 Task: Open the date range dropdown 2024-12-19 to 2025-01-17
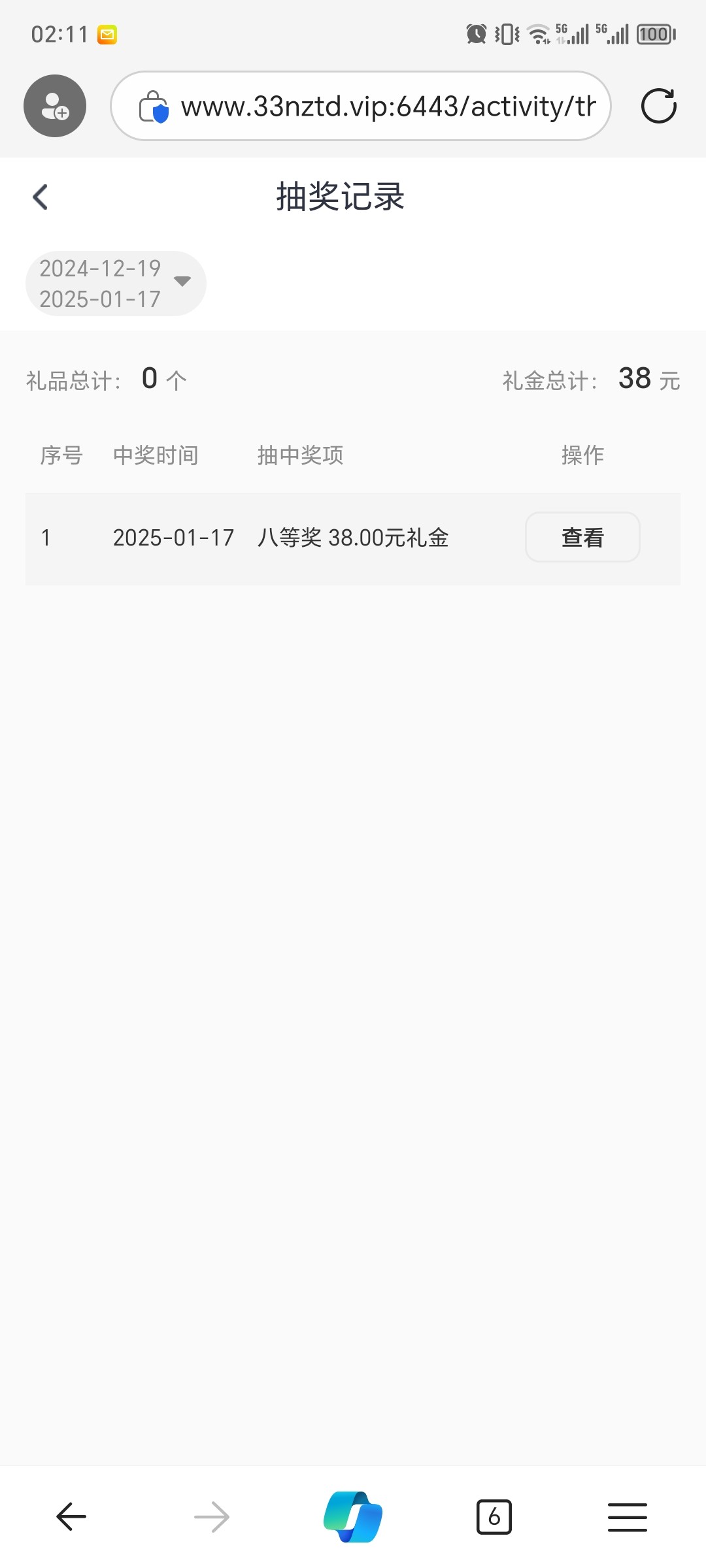116,284
